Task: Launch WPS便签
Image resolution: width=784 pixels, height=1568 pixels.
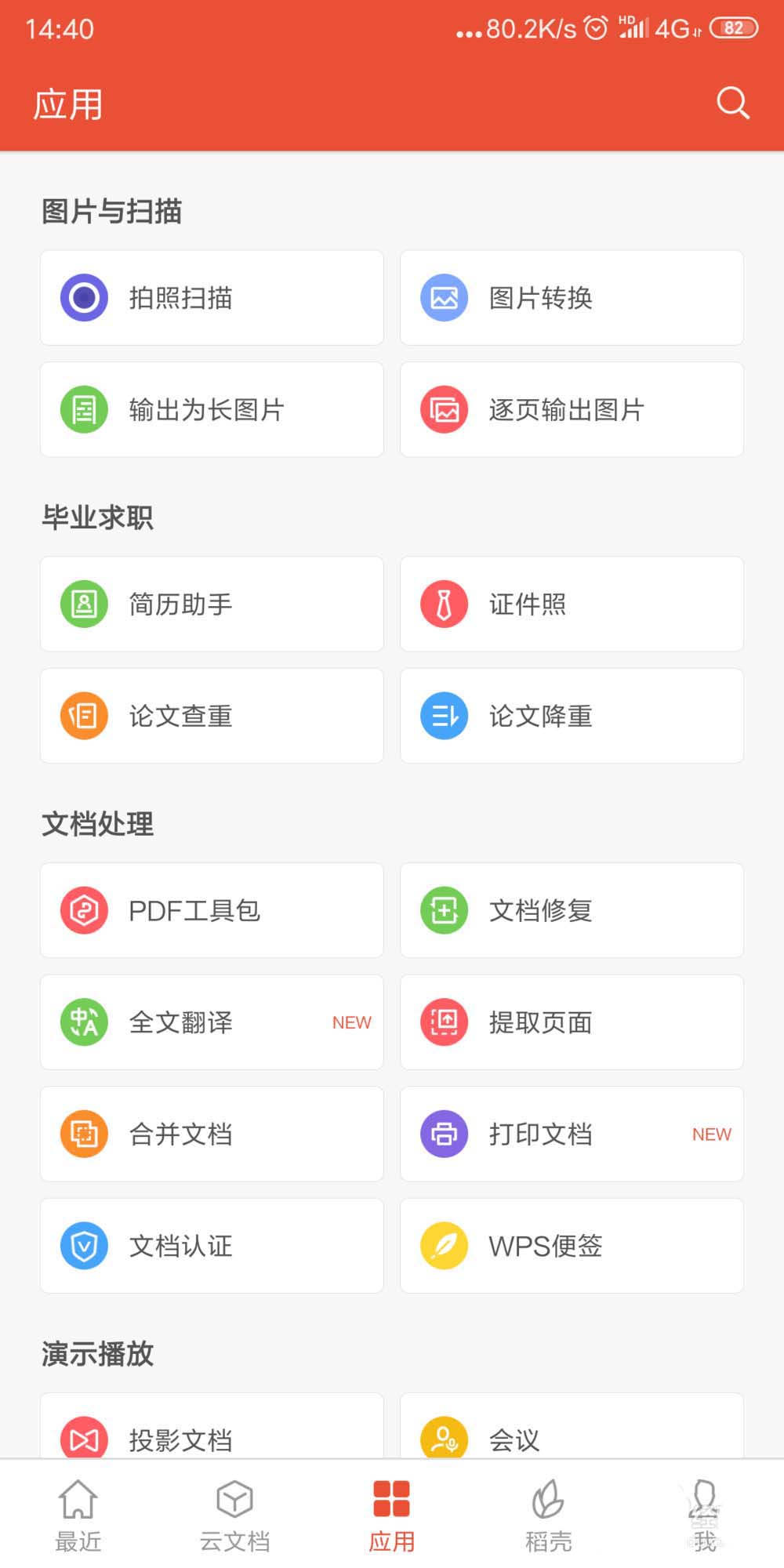Action: point(572,1246)
